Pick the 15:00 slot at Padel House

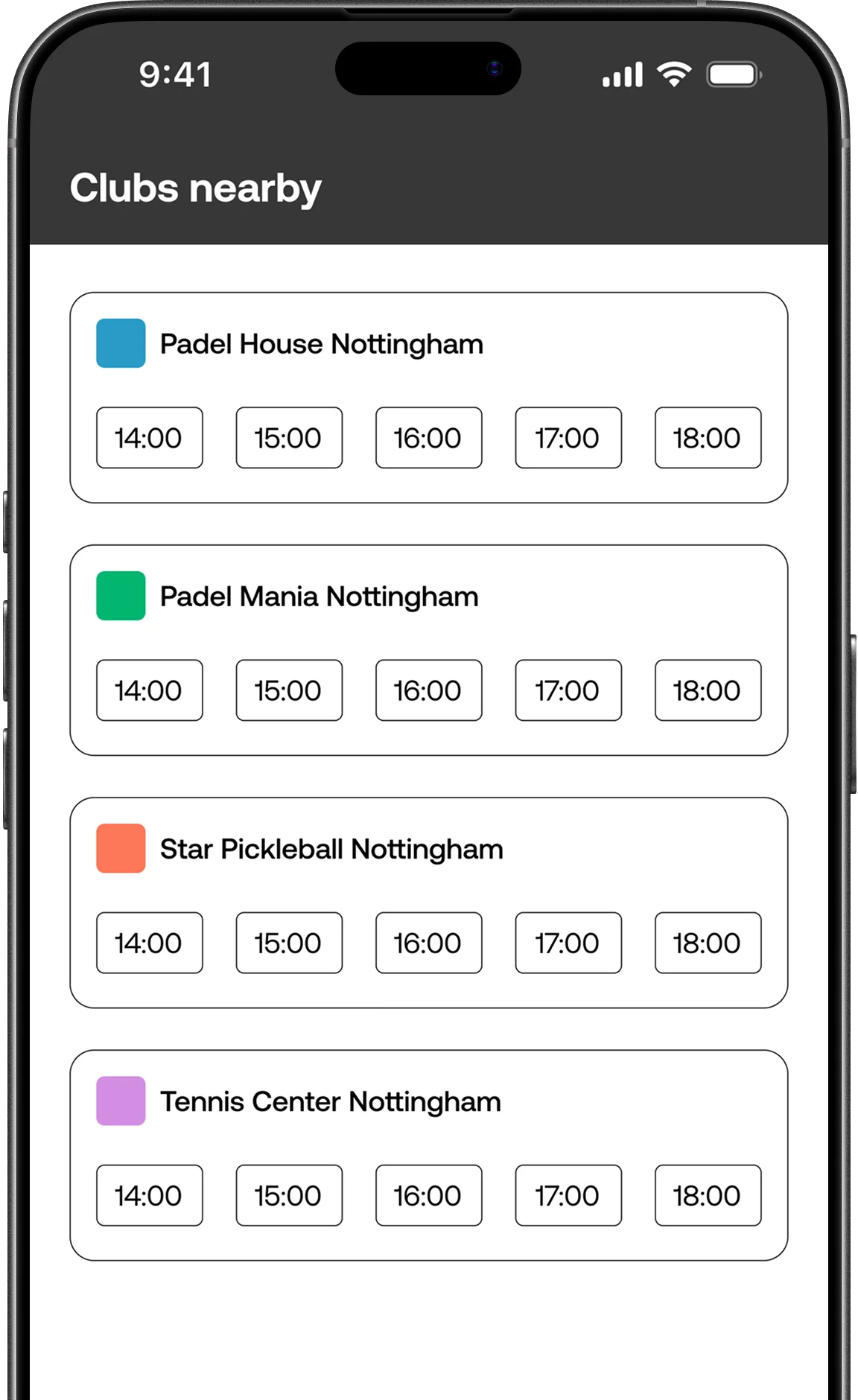click(x=289, y=438)
